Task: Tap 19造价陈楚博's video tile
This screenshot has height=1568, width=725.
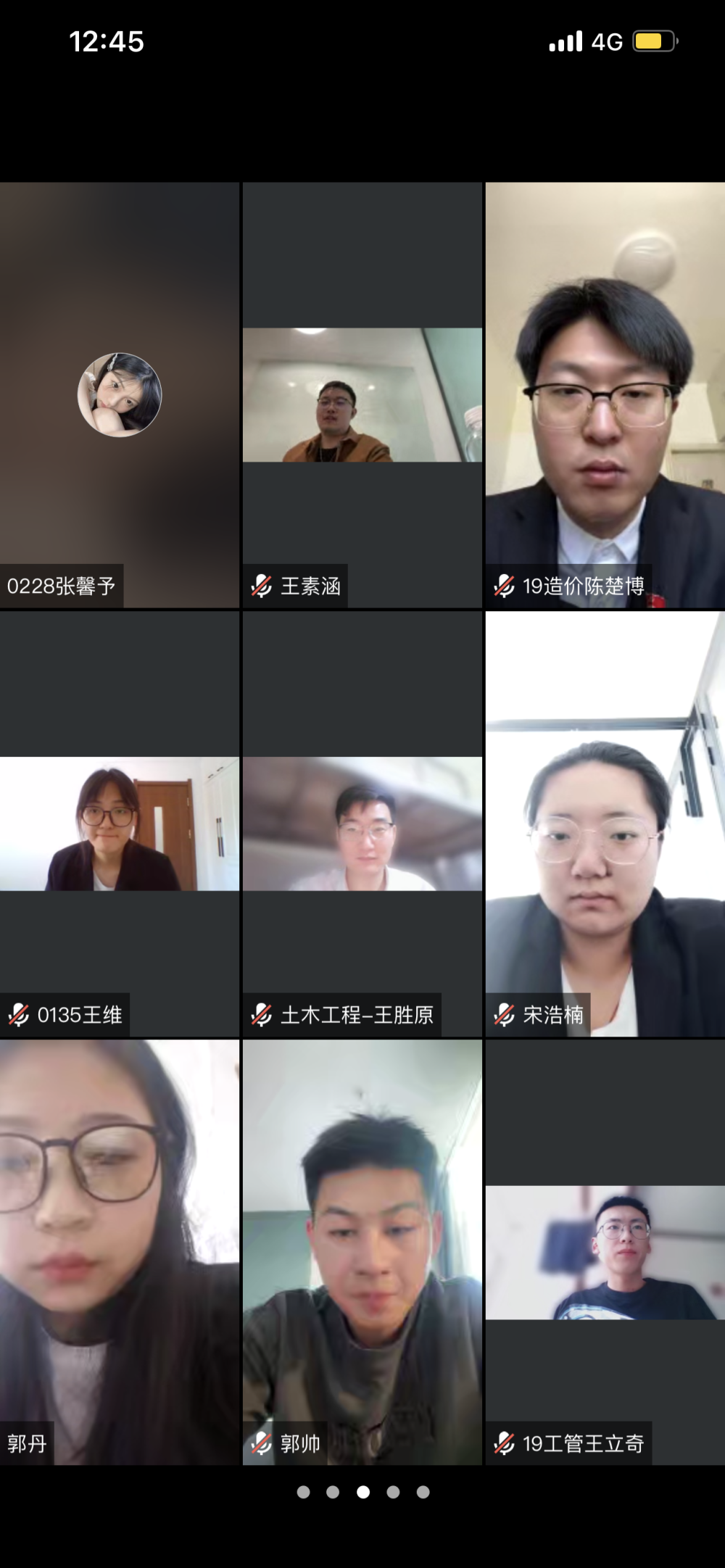Action: [605, 394]
